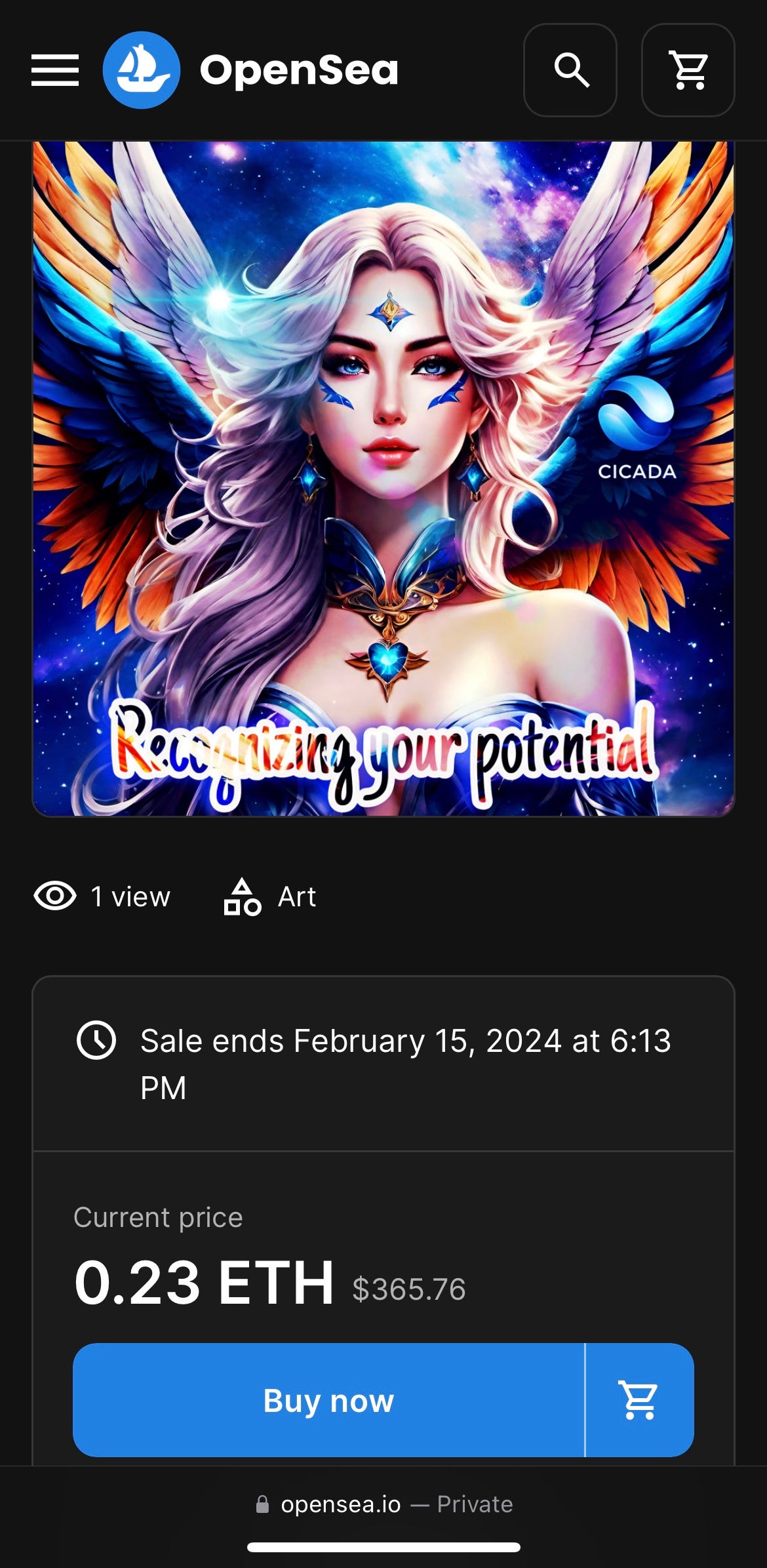Open the shopping cart in the header
767x1568 pixels.
pyautogui.click(x=688, y=70)
